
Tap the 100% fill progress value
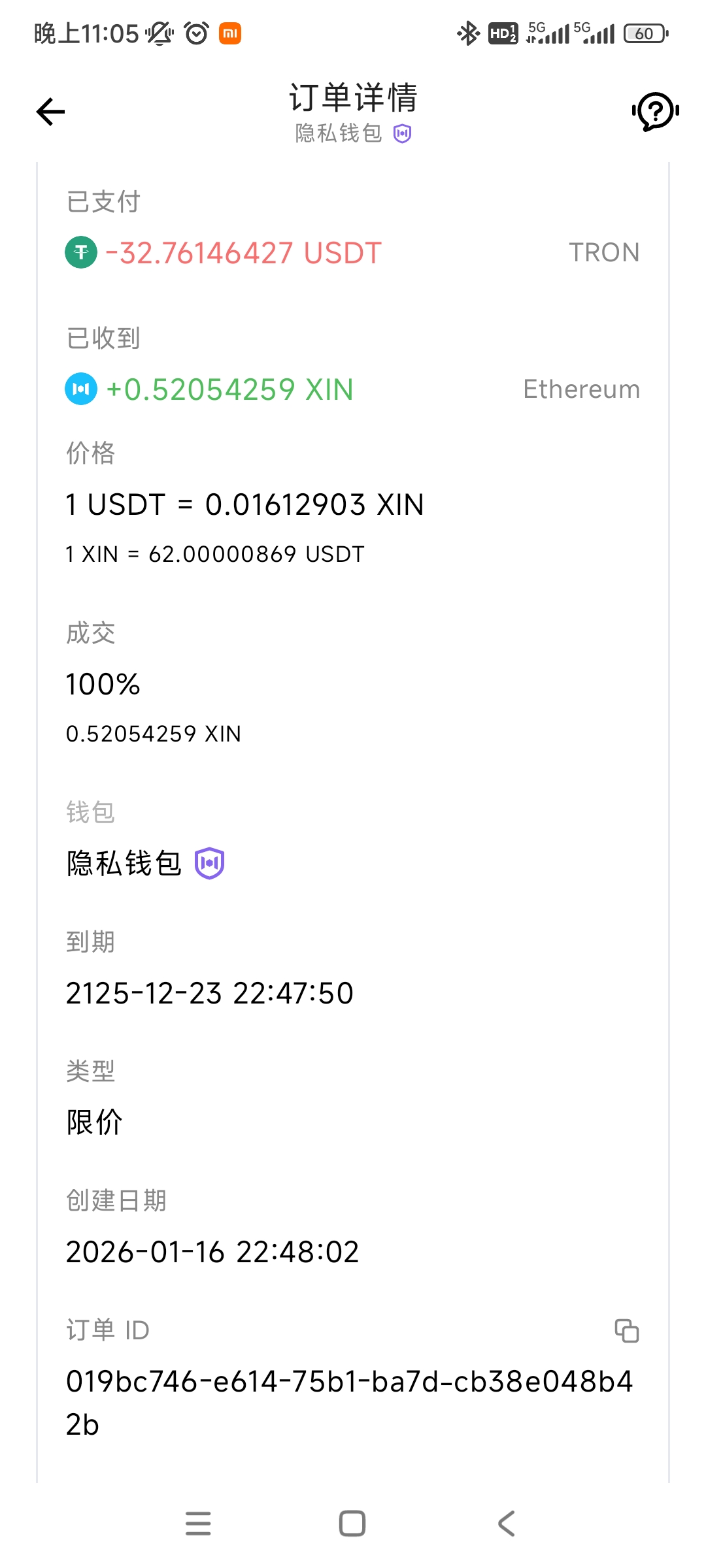(103, 684)
